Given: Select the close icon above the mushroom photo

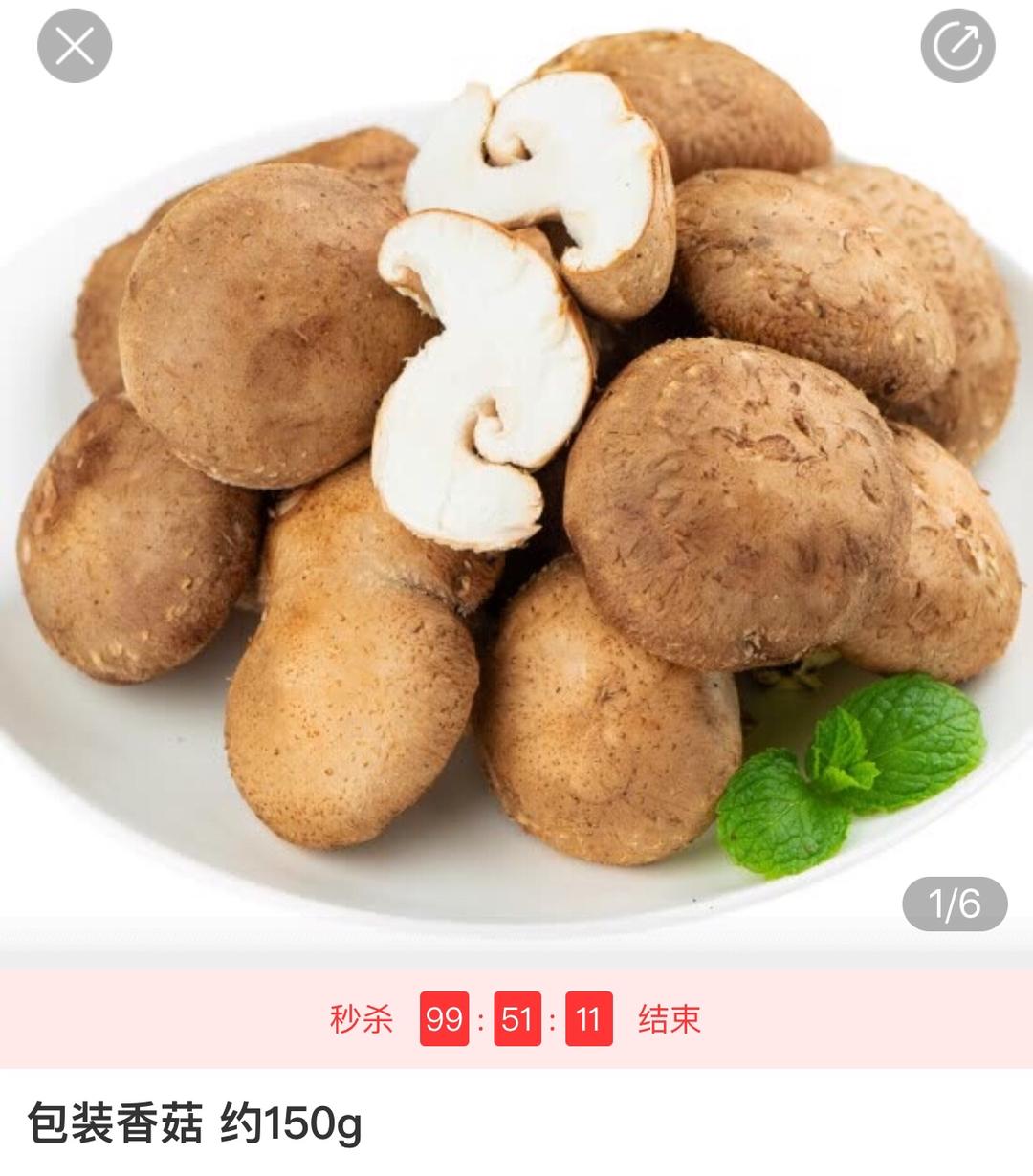Looking at the screenshot, I should tap(75, 43).
